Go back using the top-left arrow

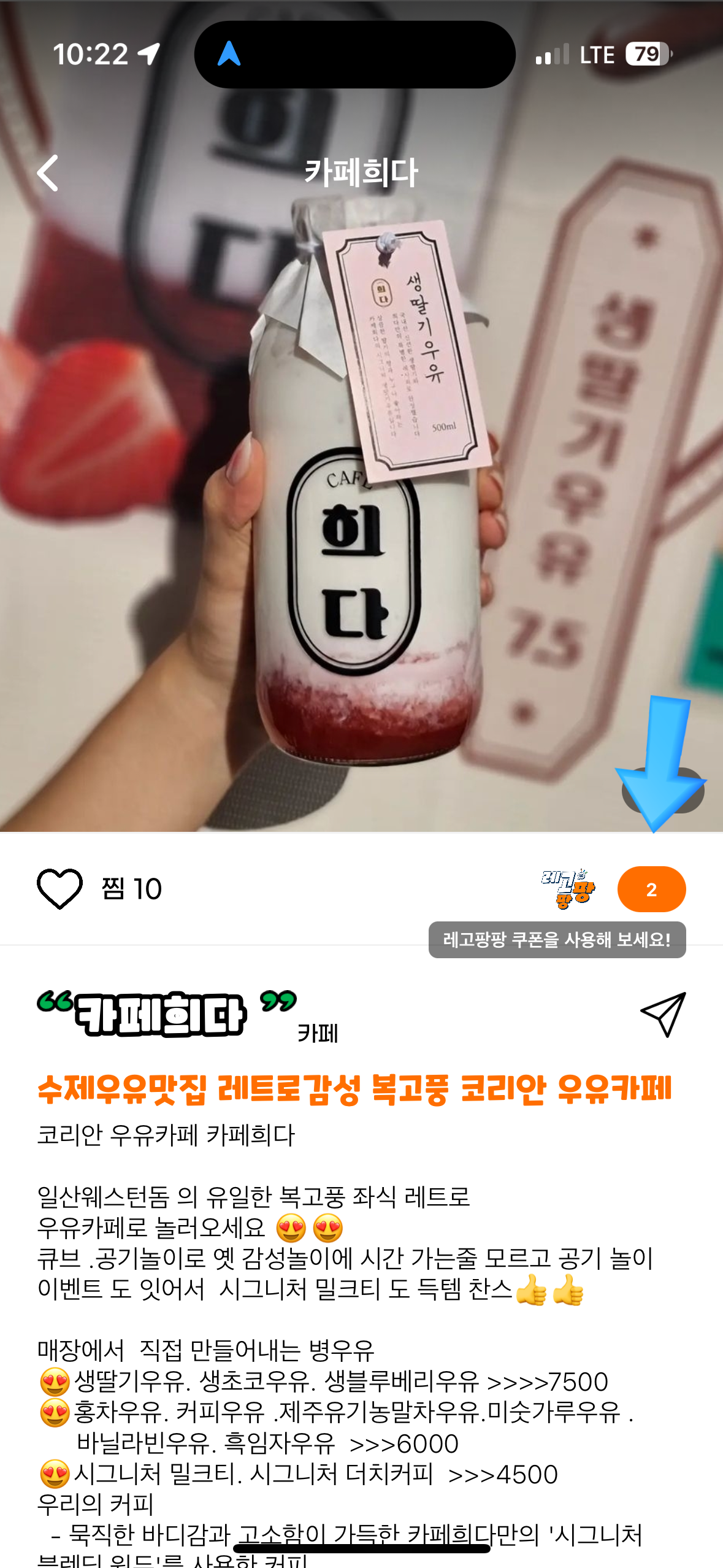[x=48, y=173]
